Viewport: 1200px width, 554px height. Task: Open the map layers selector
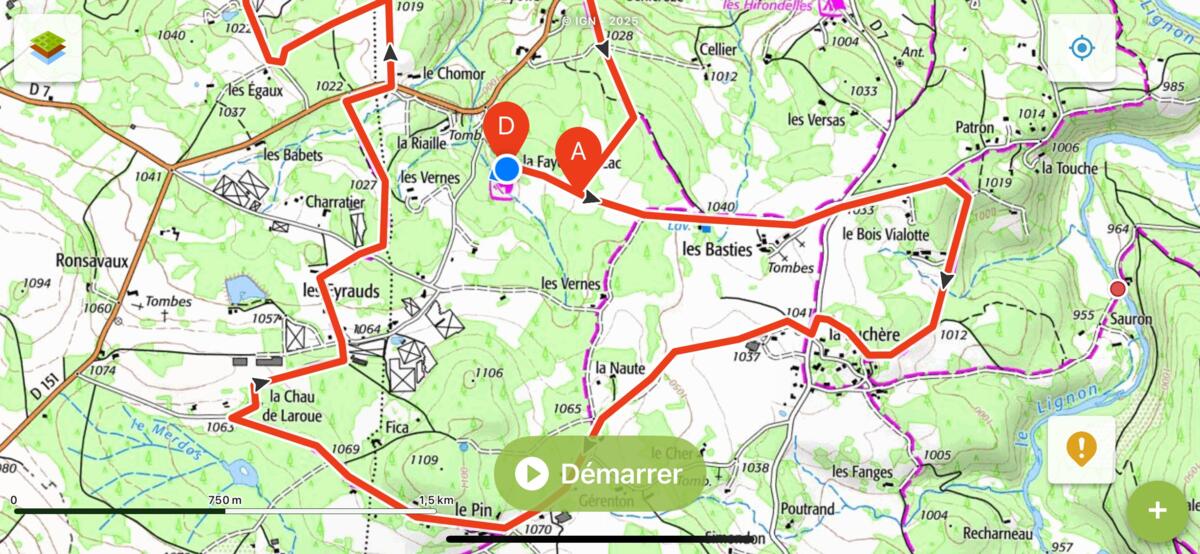pos(47,47)
